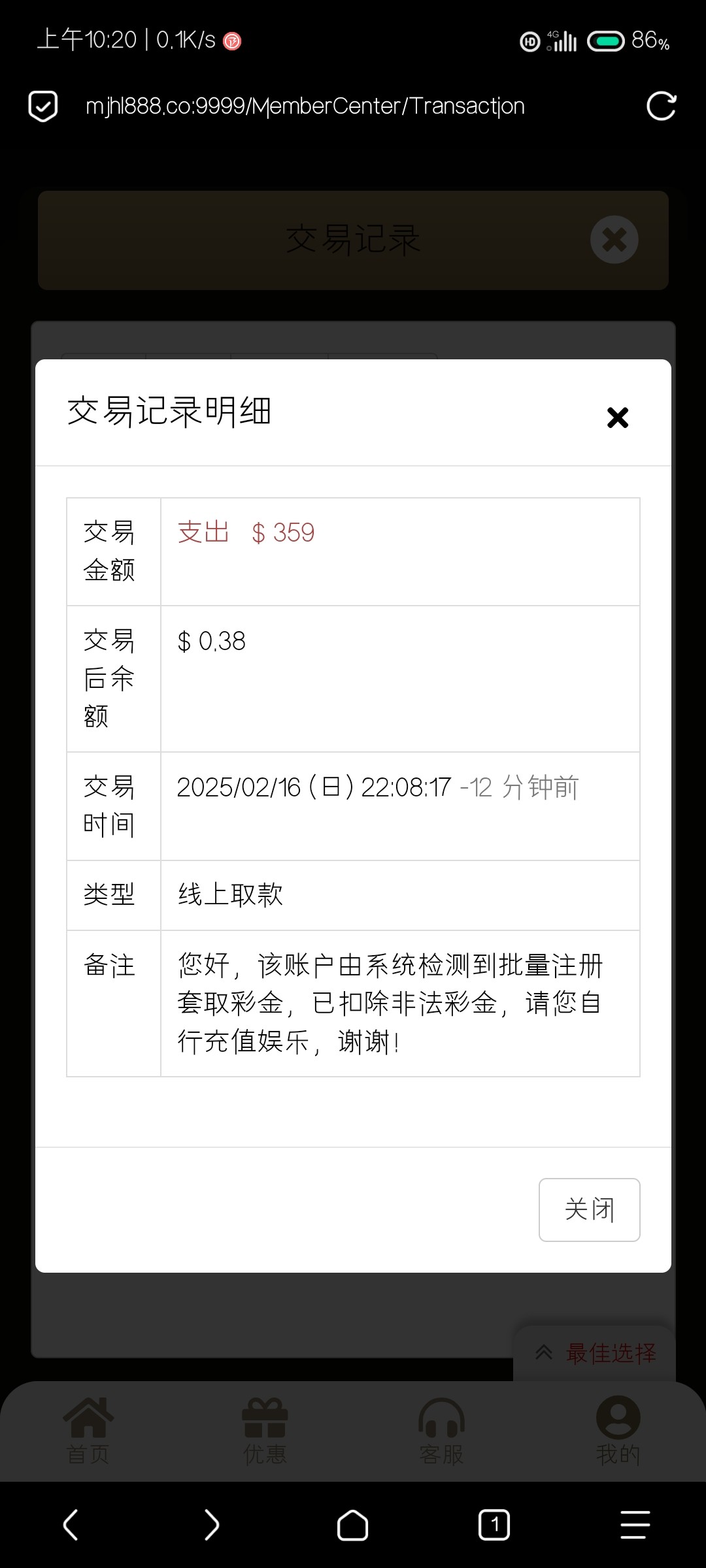
Task: Open the browser menu
Action: pos(635,1524)
